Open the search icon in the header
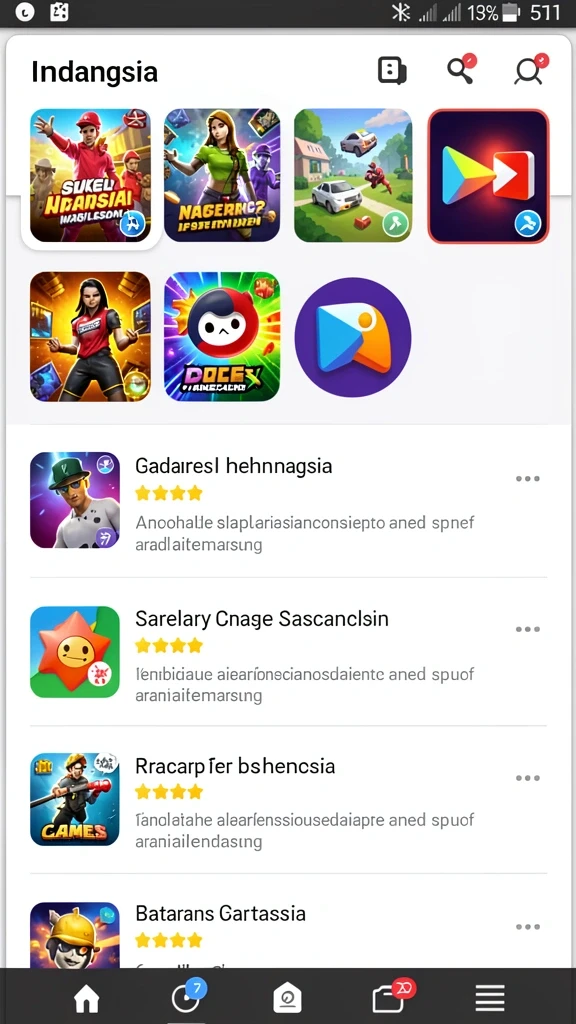This screenshot has height=1024, width=576. 461,69
